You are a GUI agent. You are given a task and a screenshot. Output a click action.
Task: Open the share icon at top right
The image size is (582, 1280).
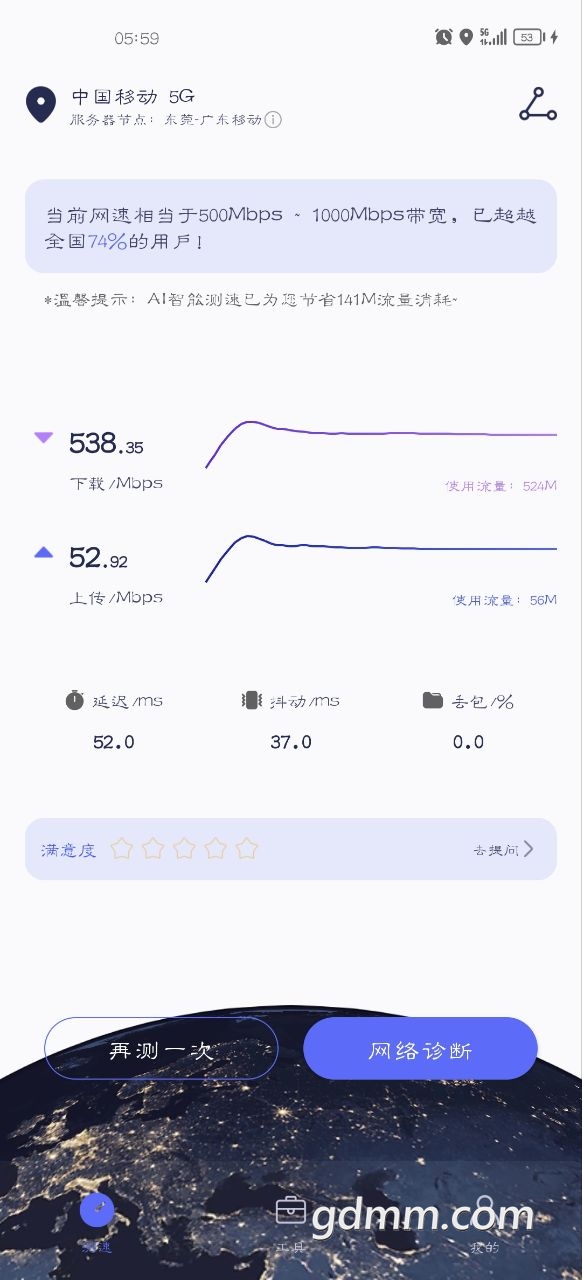click(x=538, y=105)
